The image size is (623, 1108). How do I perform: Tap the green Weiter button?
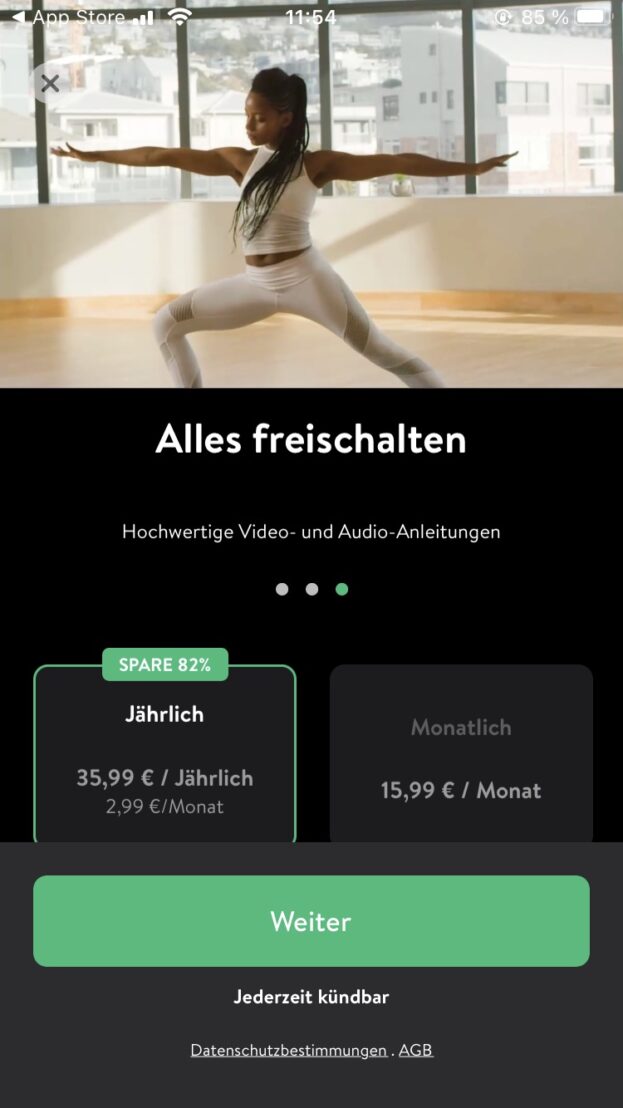(311, 921)
